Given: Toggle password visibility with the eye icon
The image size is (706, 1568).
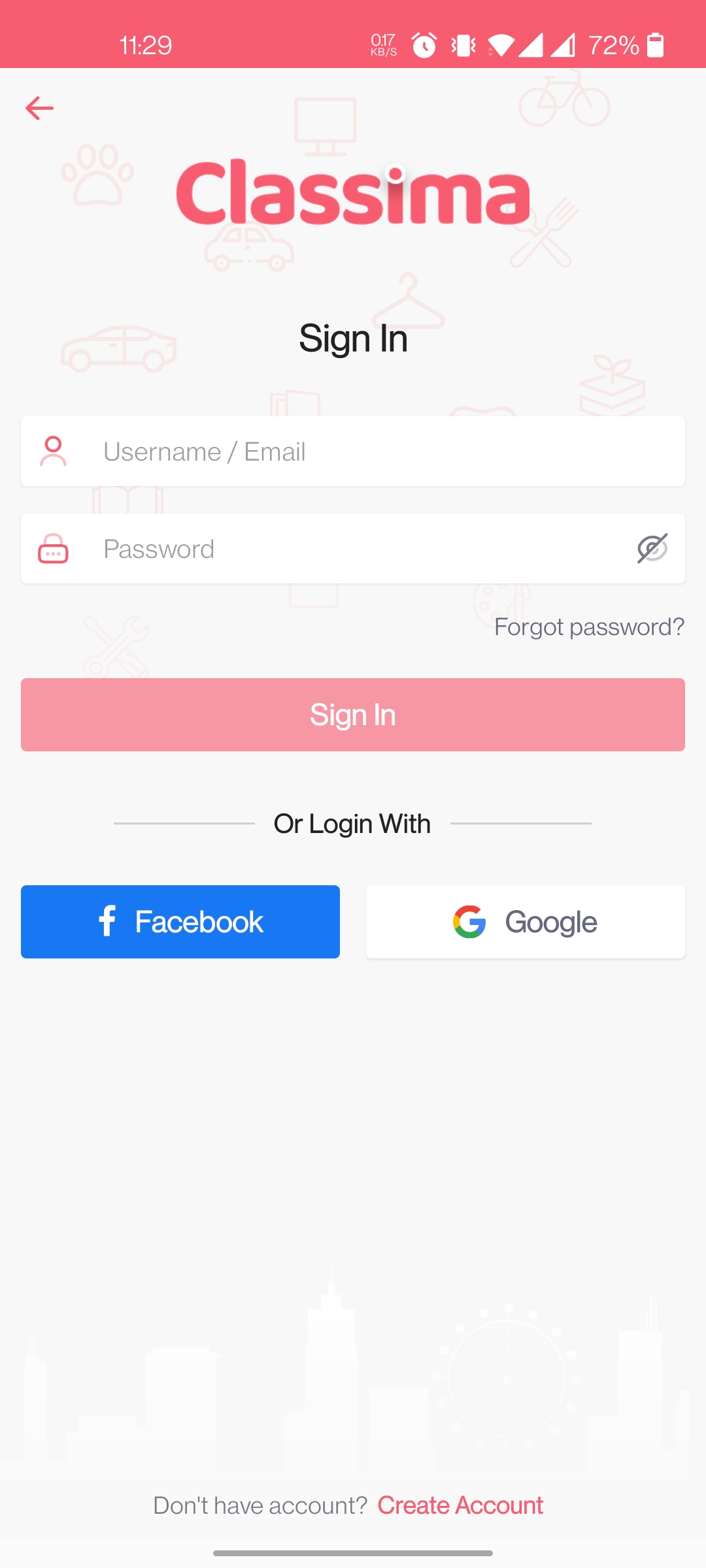Looking at the screenshot, I should 652,548.
